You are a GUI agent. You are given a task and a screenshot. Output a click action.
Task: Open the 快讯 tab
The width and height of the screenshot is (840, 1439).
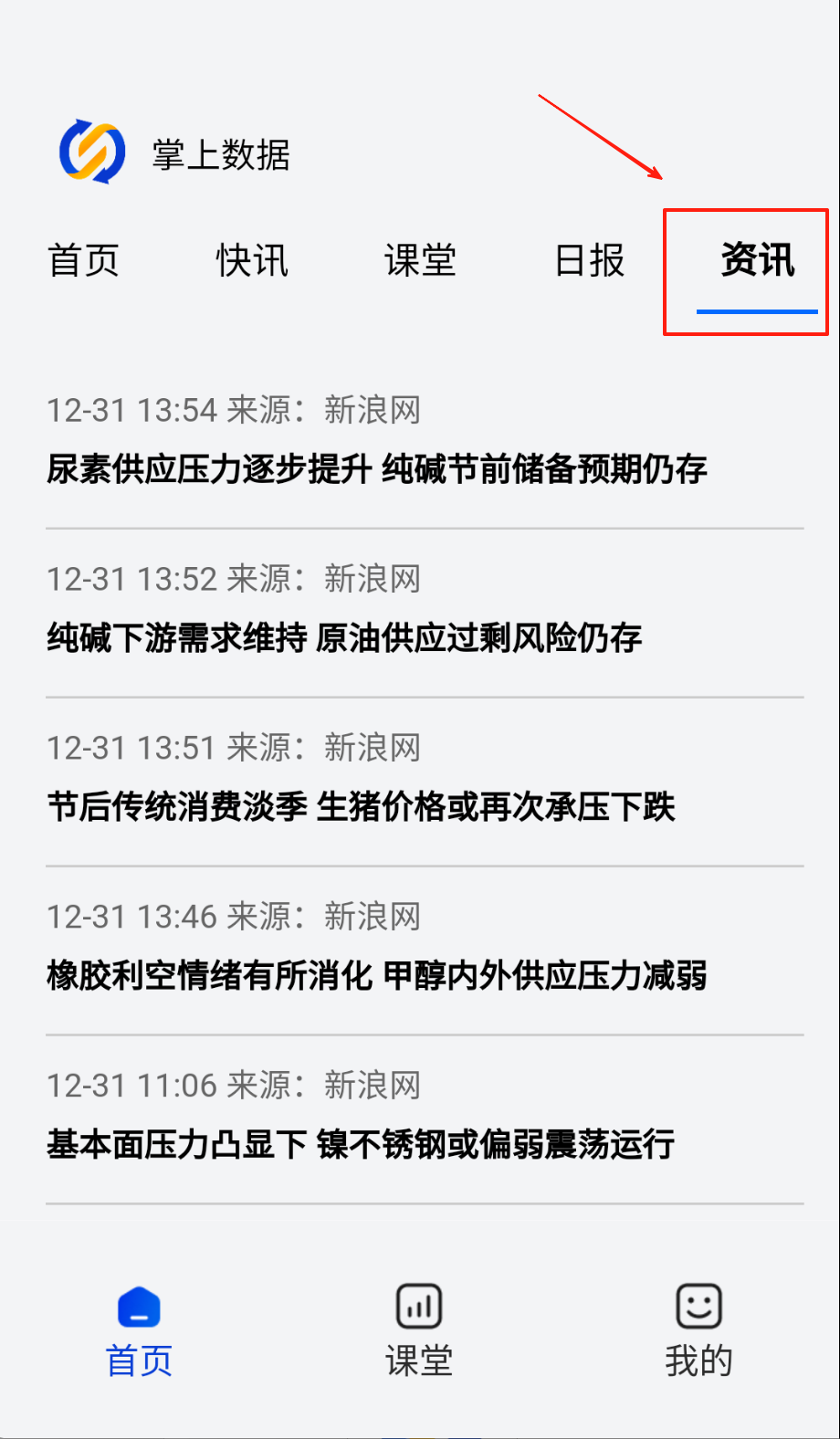[252, 261]
